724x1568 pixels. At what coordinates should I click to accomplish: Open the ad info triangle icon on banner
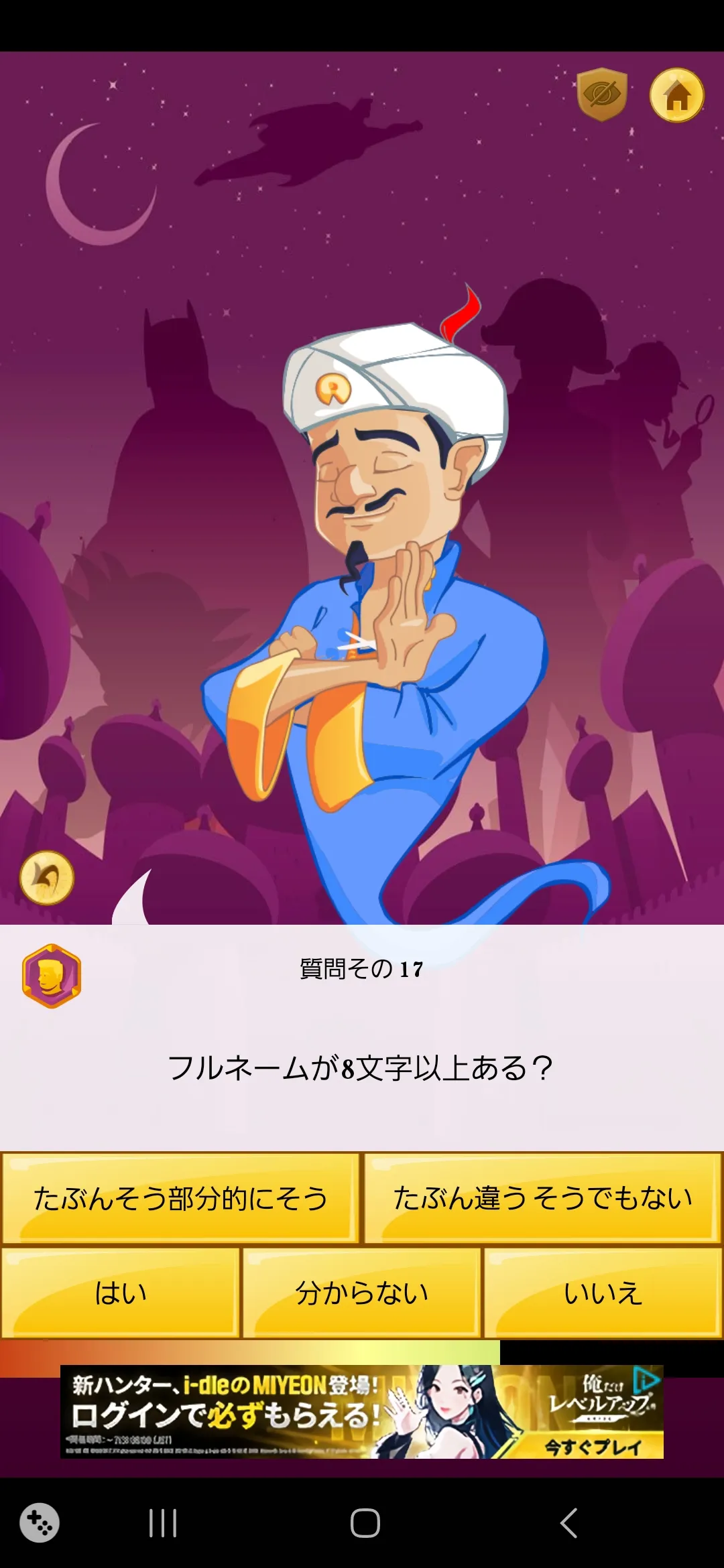pos(647,1380)
